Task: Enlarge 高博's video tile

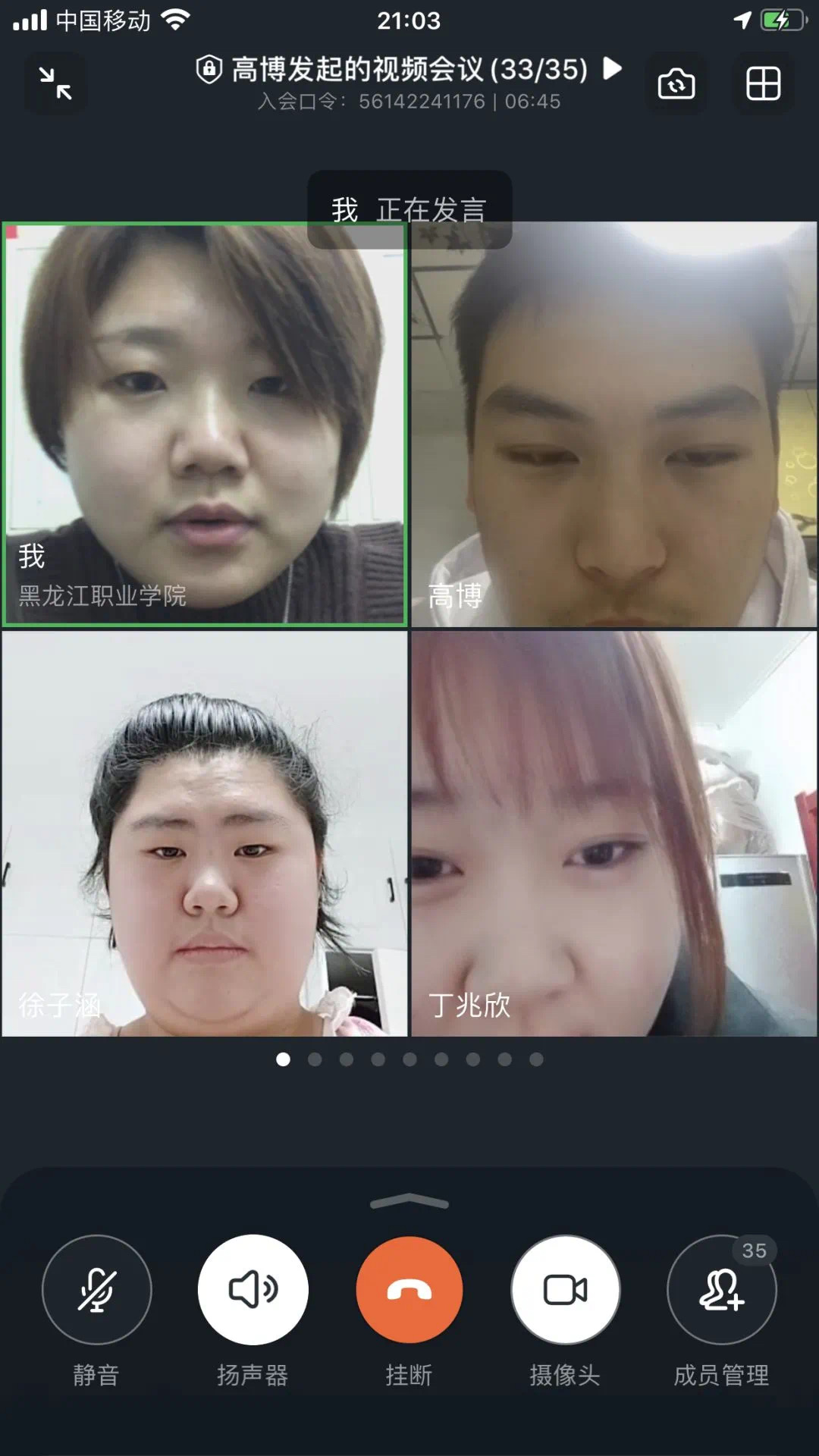Action: click(614, 425)
